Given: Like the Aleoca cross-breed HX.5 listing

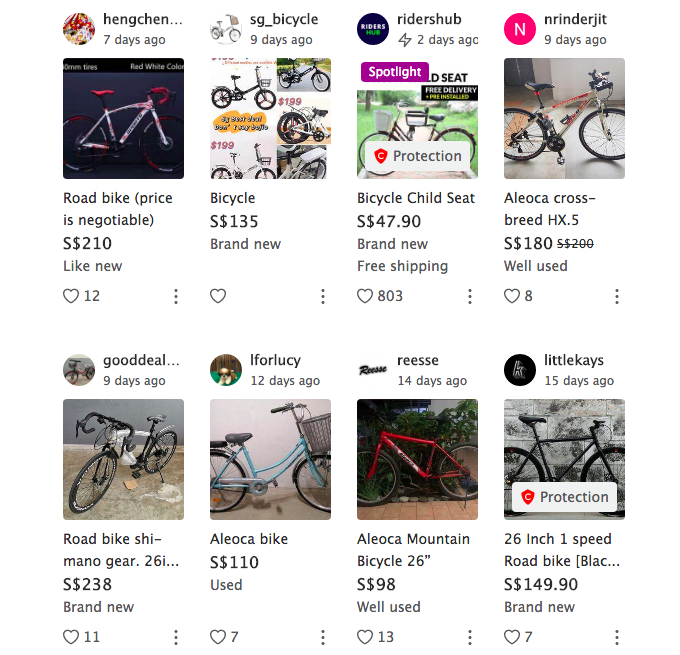Looking at the screenshot, I should 512,296.
